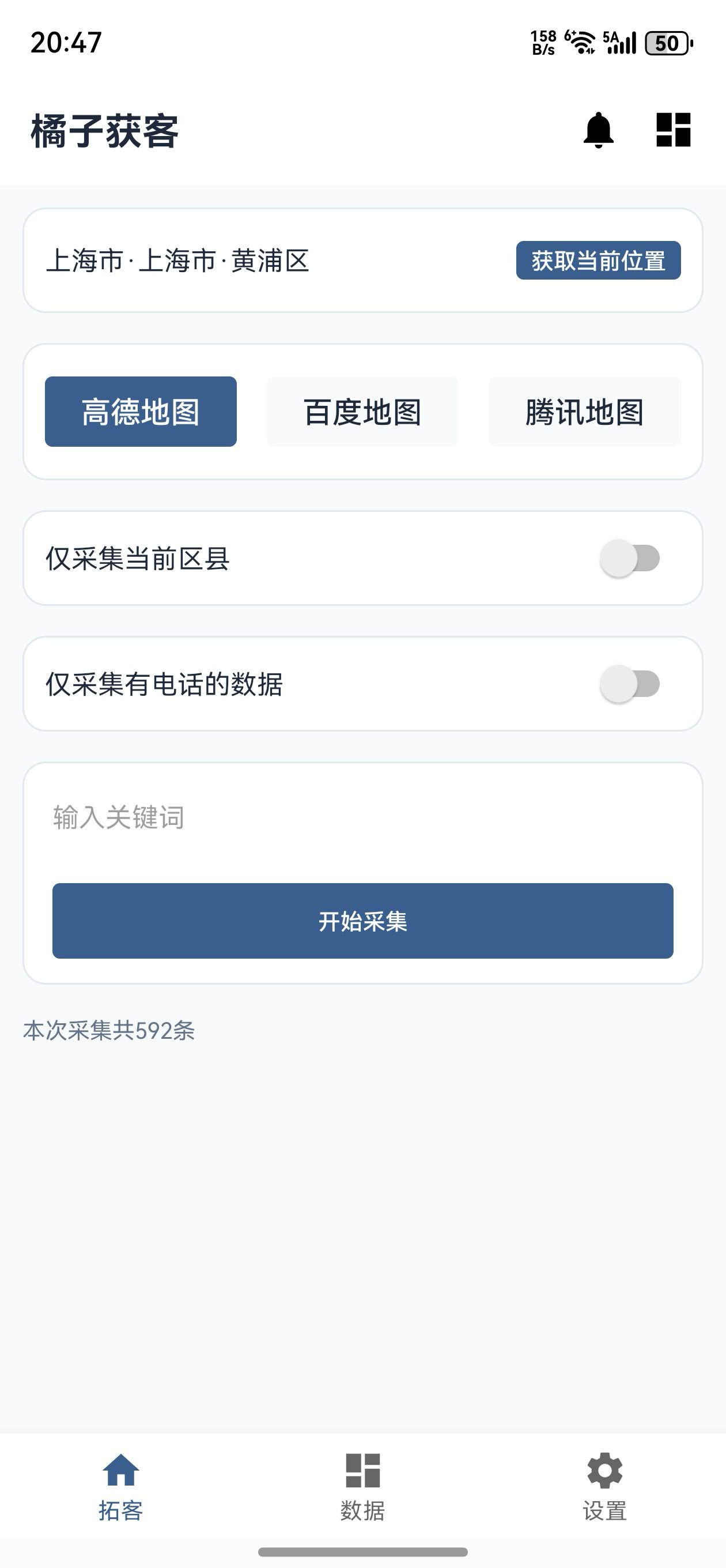
Task: Switch to the 百度地图 tab
Action: (x=362, y=412)
